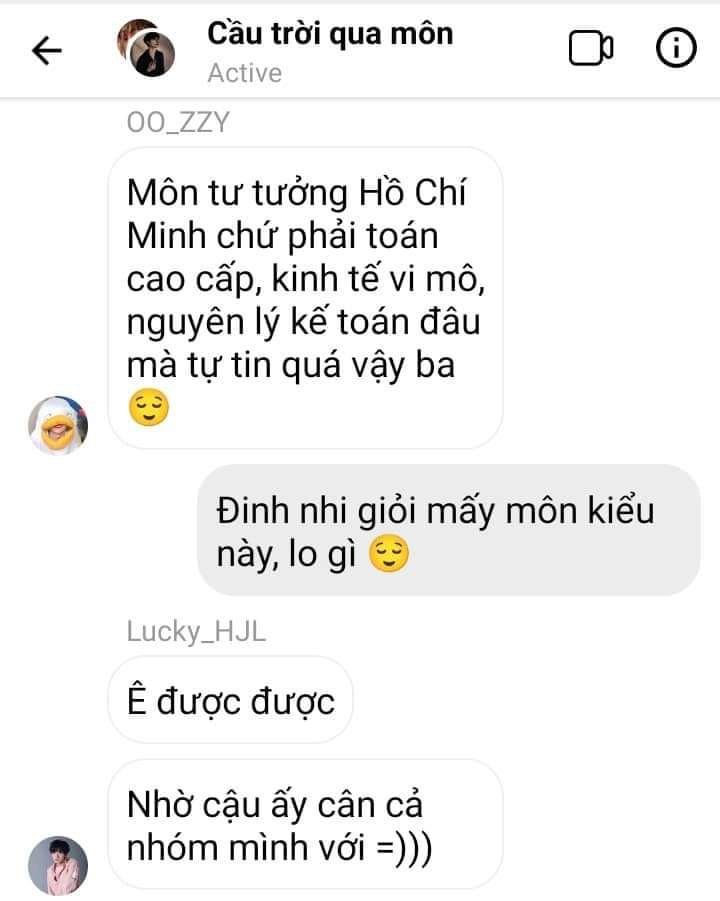
Task: View Lucky_HJL's profile avatar
Action: click(x=57, y=863)
